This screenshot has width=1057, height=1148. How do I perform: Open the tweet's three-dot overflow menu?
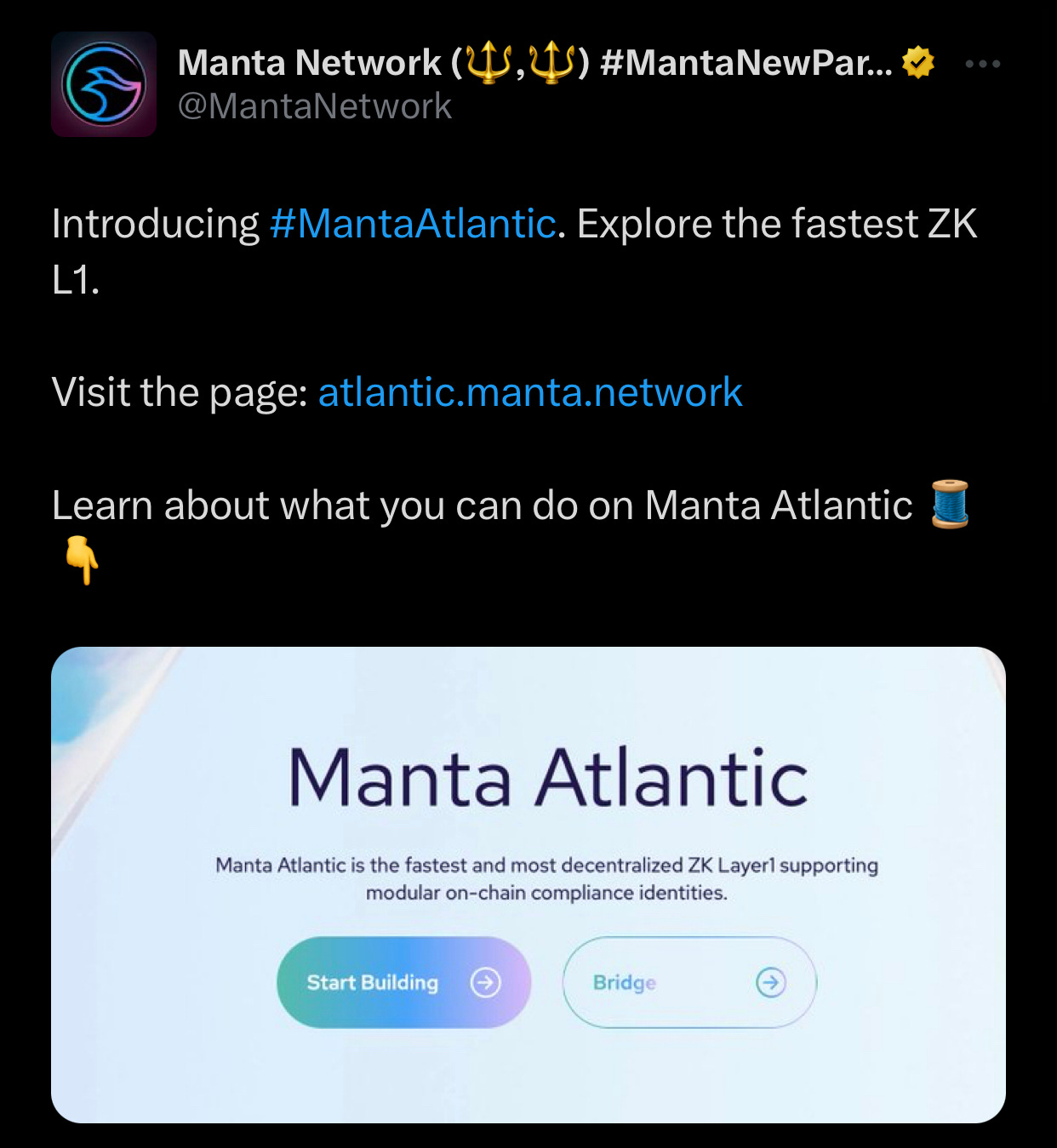pyautogui.click(x=983, y=64)
